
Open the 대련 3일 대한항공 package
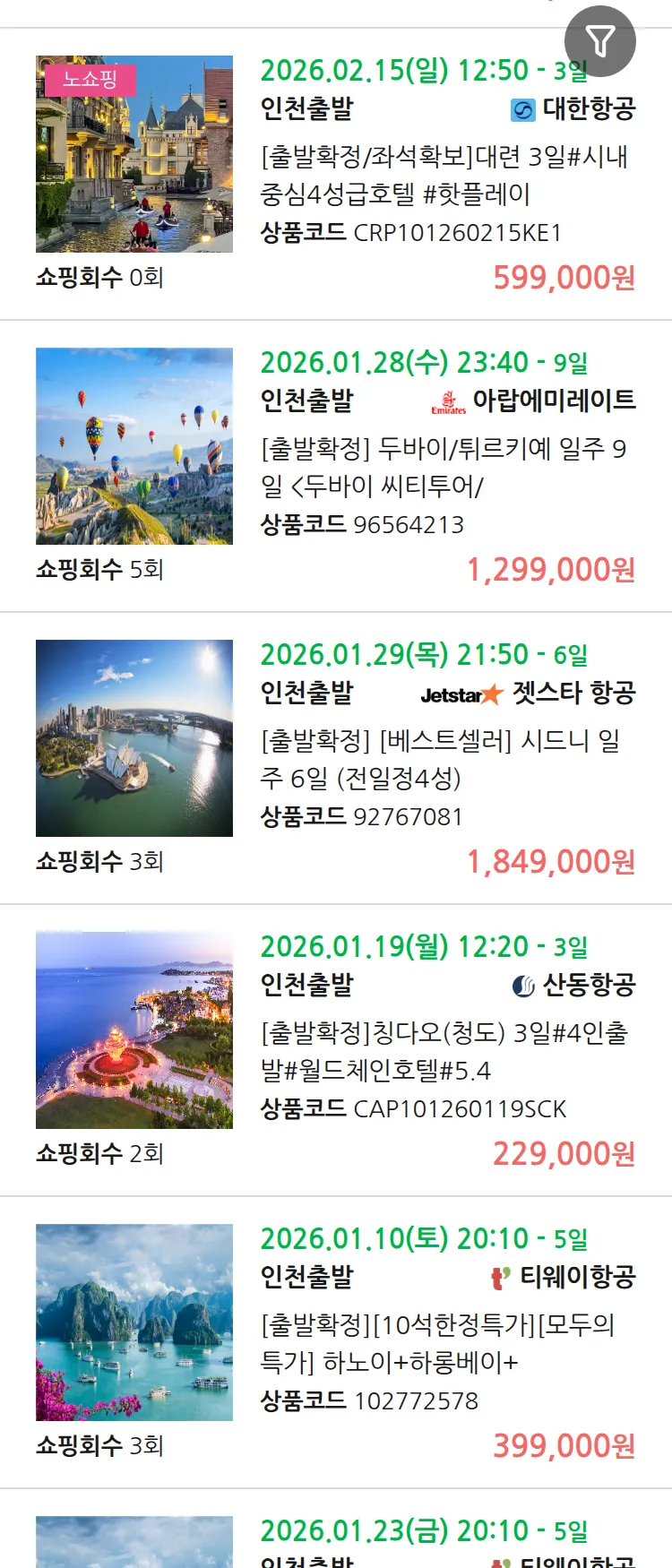pos(444,176)
